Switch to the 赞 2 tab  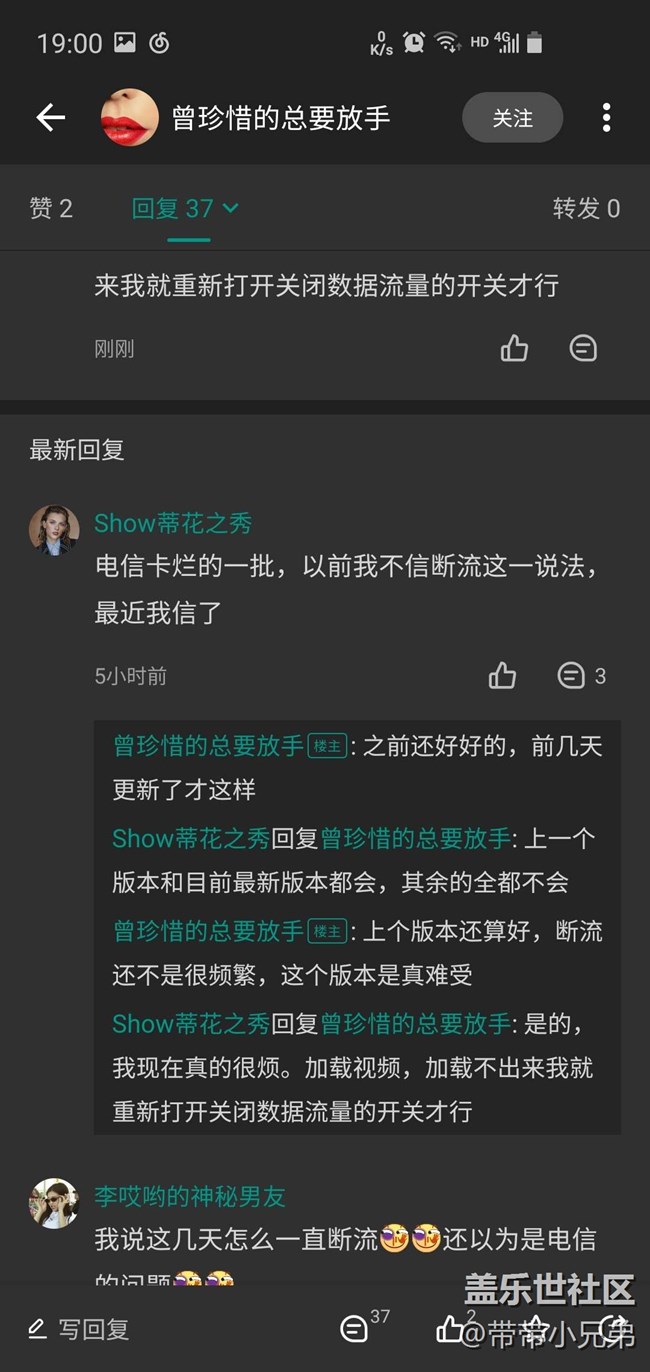(51, 208)
